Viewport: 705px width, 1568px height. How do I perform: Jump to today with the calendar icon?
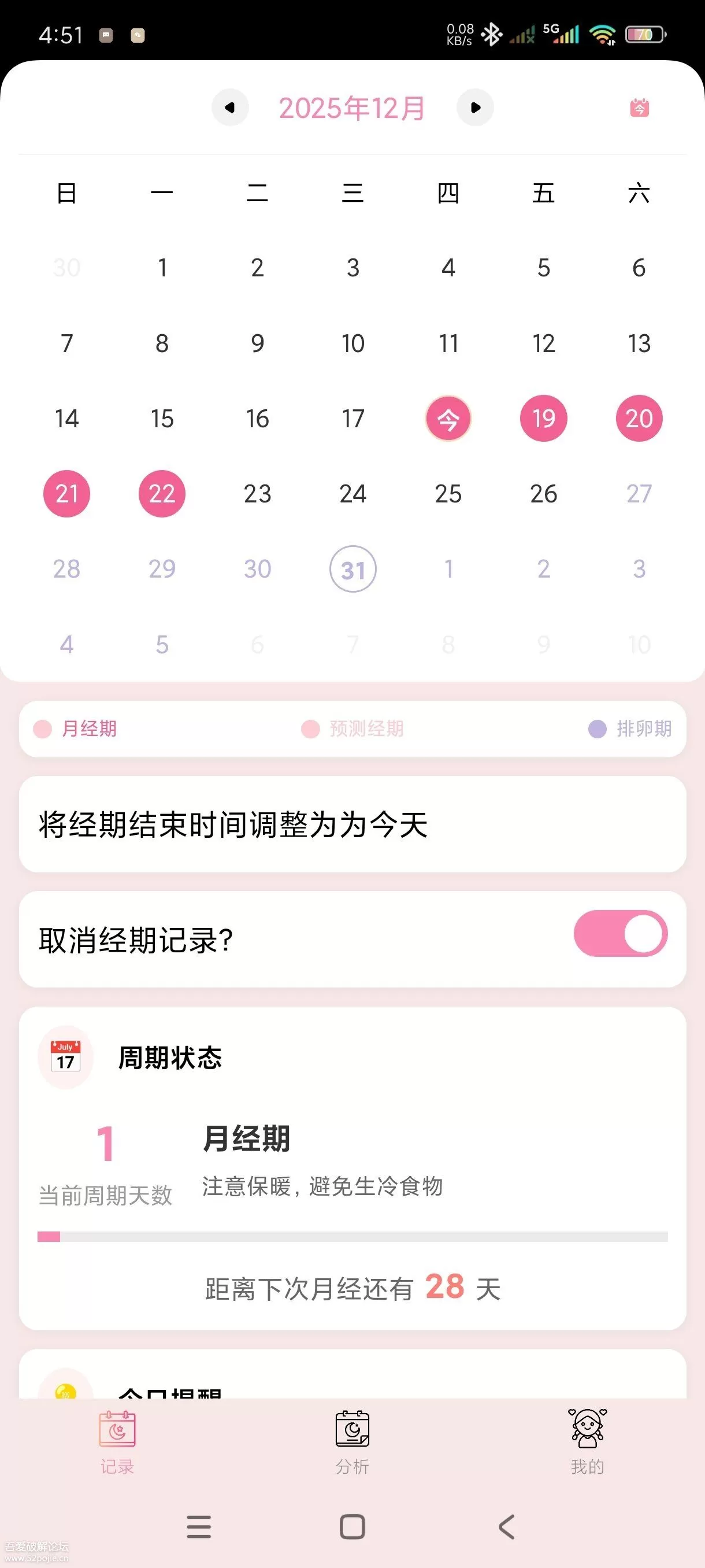tap(639, 108)
